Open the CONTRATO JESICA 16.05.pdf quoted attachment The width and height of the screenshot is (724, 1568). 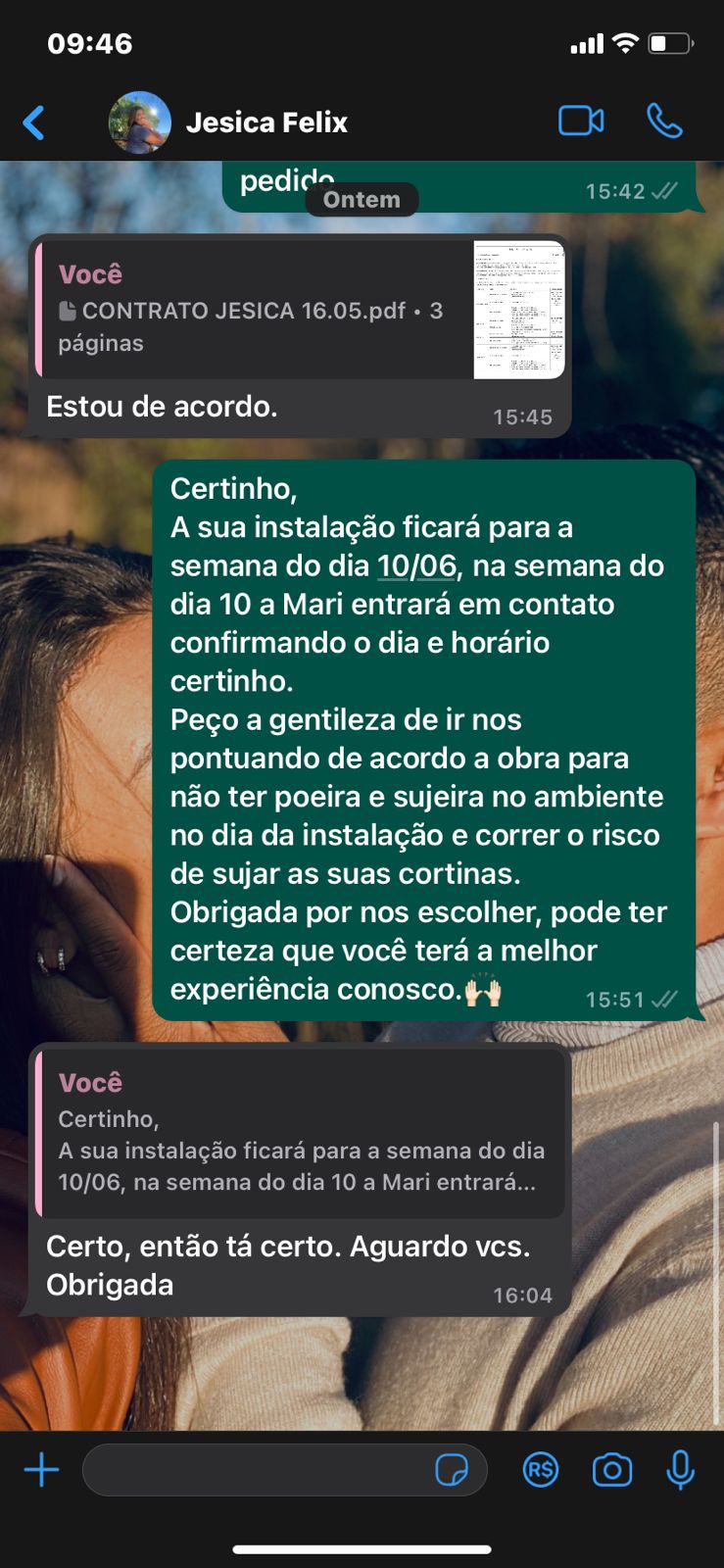pos(301,310)
